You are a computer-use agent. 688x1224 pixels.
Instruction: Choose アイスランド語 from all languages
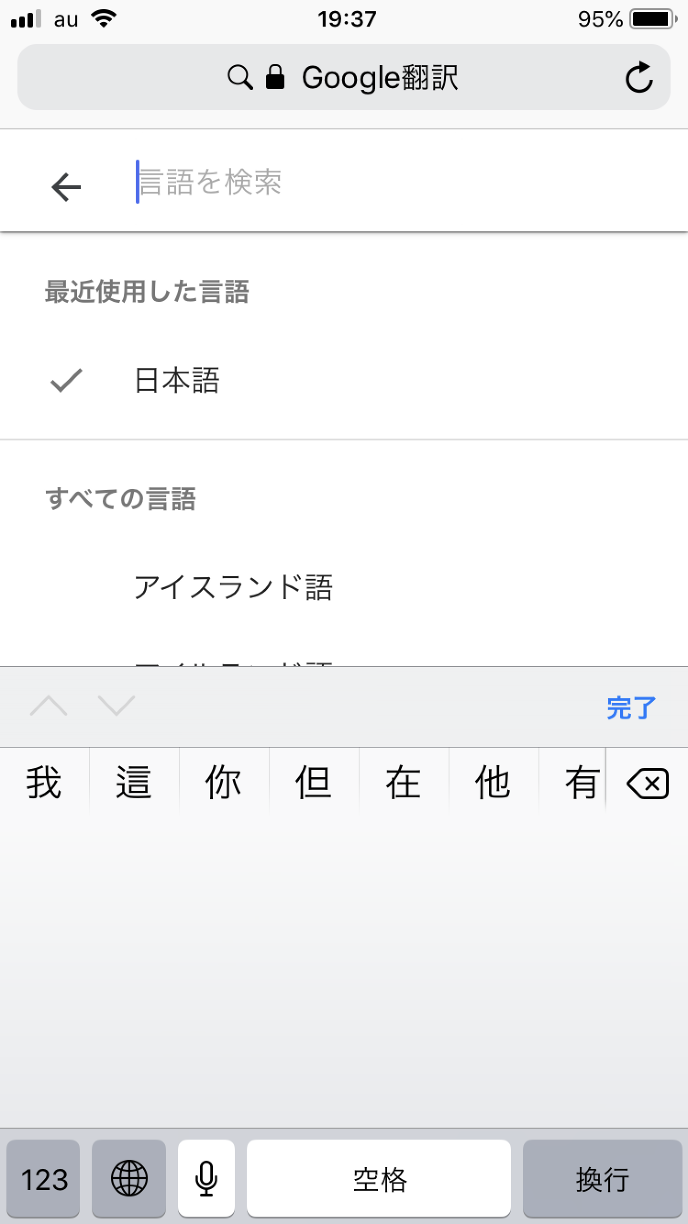(x=233, y=587)
